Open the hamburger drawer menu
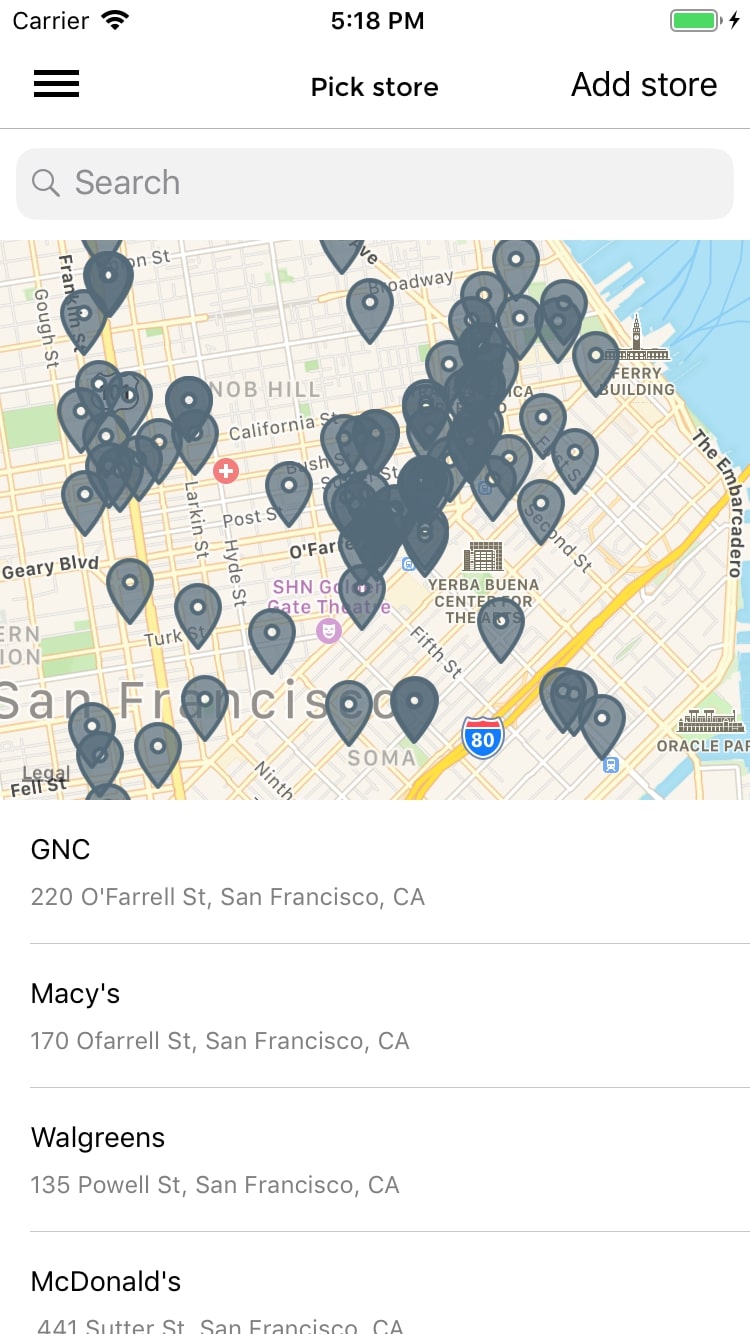The image size is (750, 1334). point(56,85)
